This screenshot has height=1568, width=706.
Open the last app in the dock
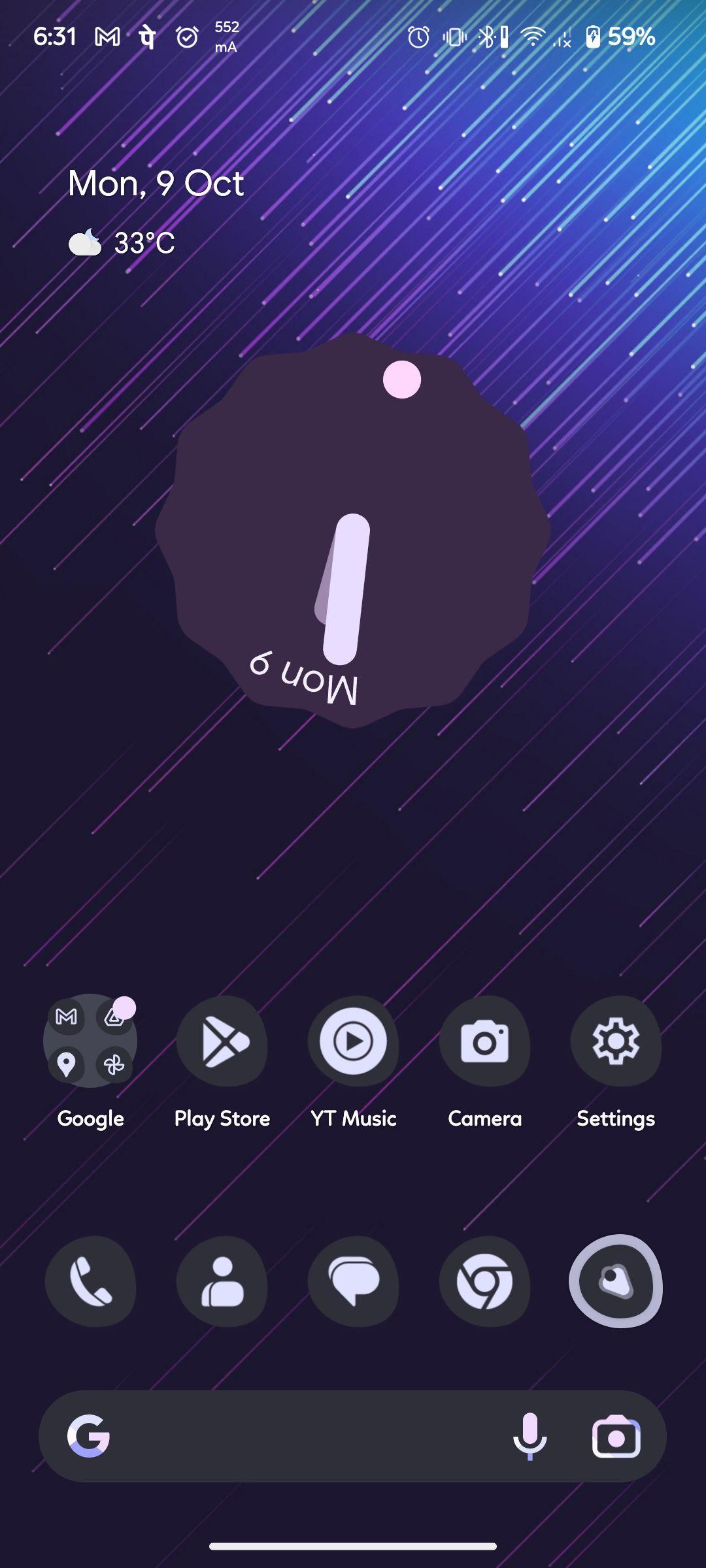pos(616,1281)
